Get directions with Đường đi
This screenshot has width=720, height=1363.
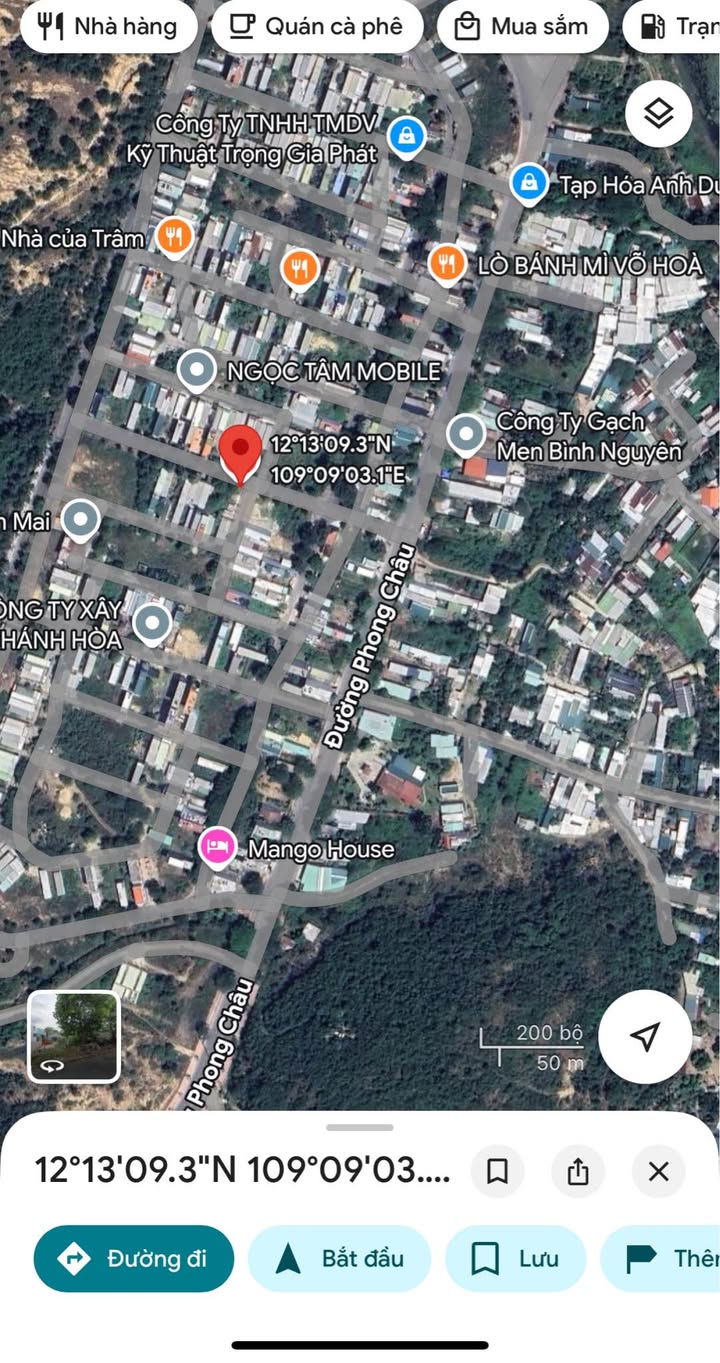(134, 1258)
